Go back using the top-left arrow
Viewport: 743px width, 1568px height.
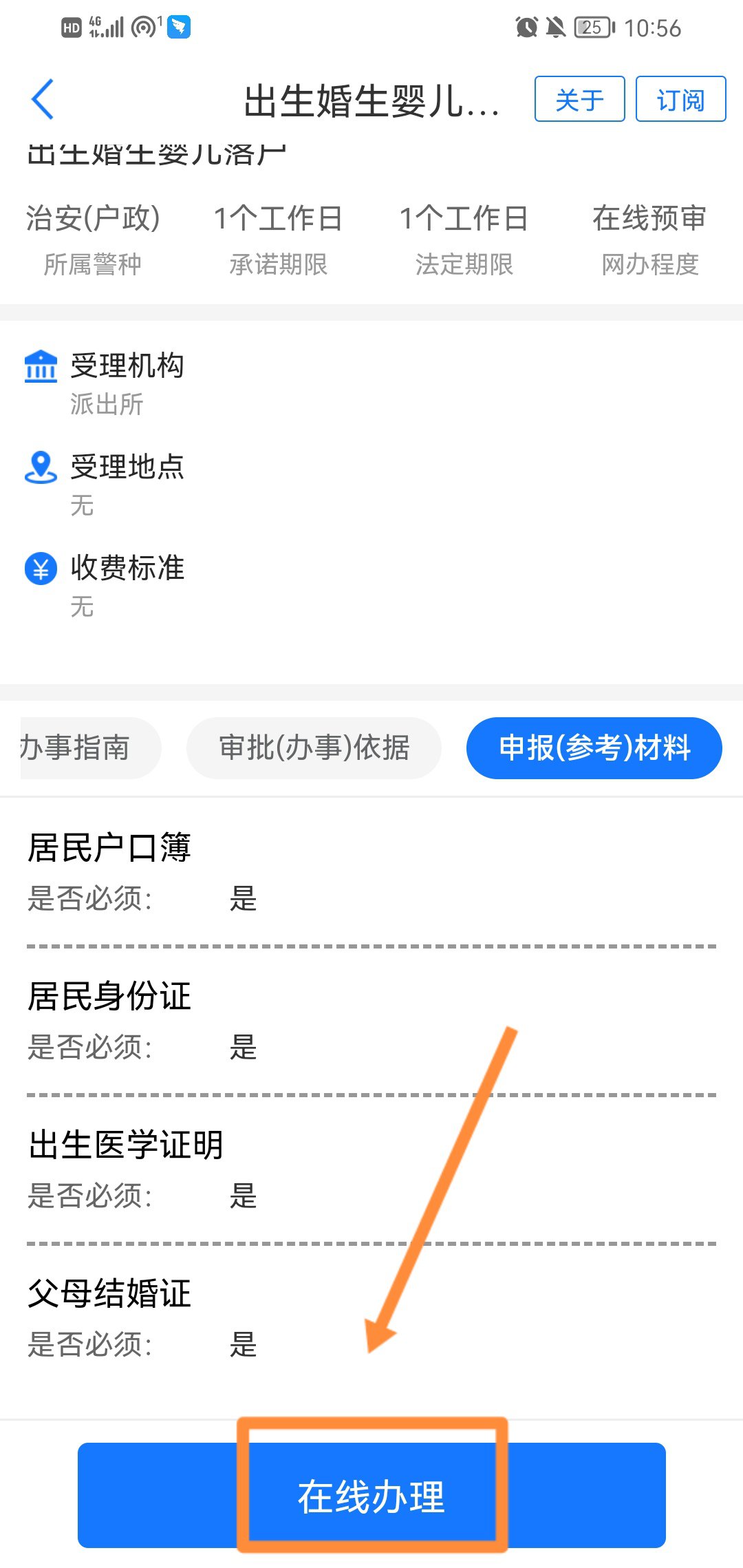coord(43,100)
